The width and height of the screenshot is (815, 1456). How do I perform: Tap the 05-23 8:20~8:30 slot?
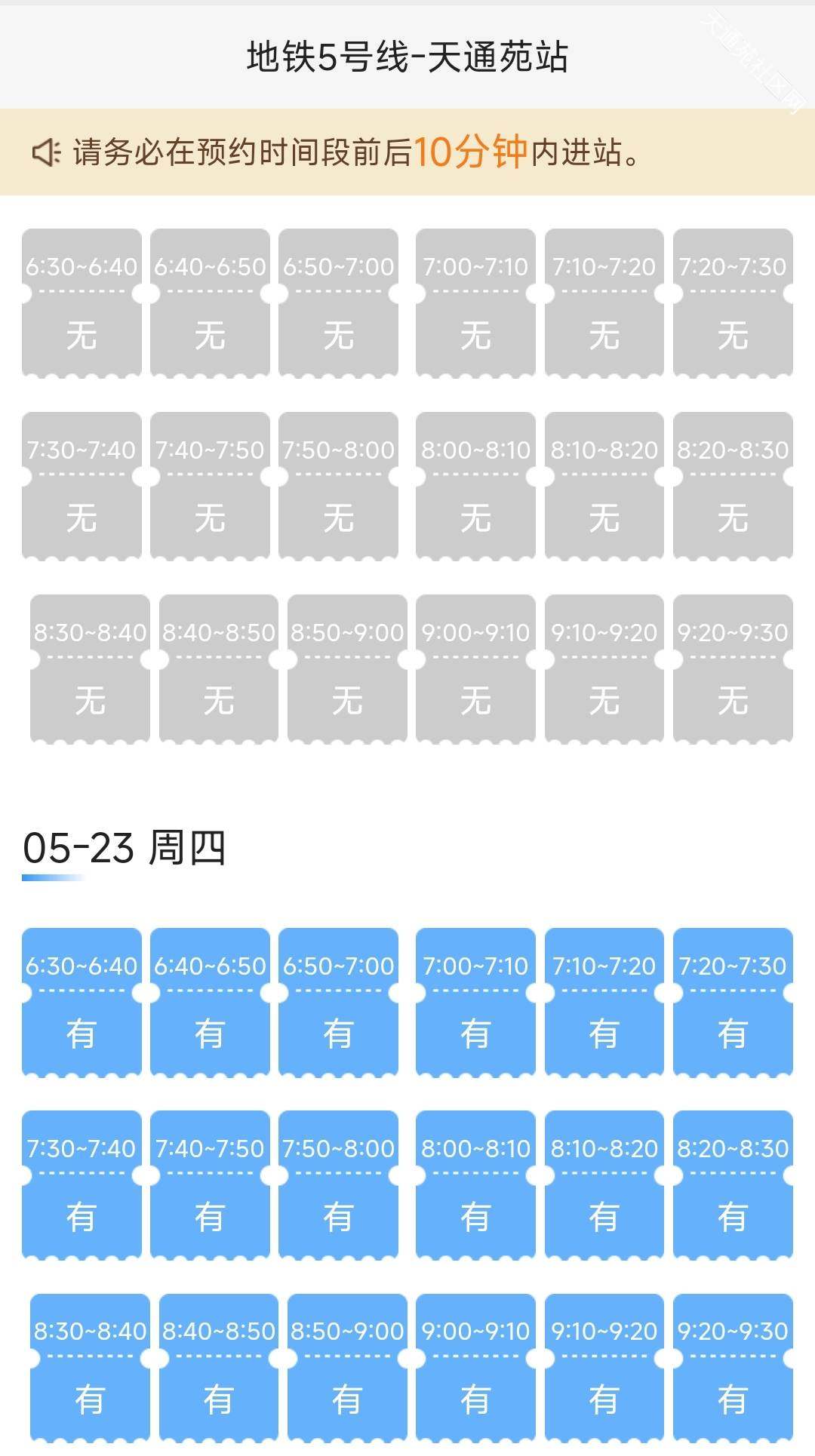click(x=733, y=1184)
